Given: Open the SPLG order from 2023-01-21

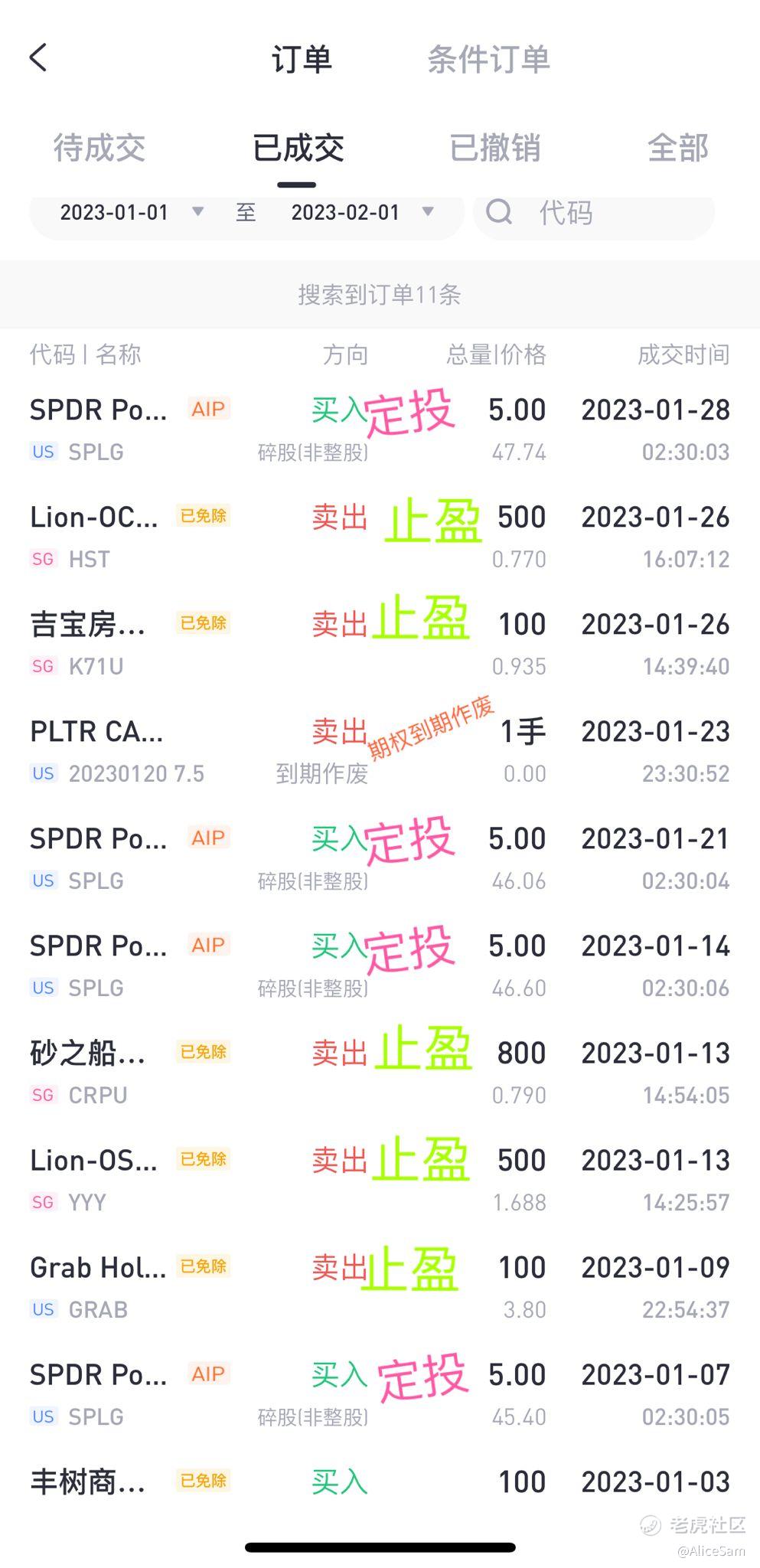Looking at the screenshot, I should [380, 859].
